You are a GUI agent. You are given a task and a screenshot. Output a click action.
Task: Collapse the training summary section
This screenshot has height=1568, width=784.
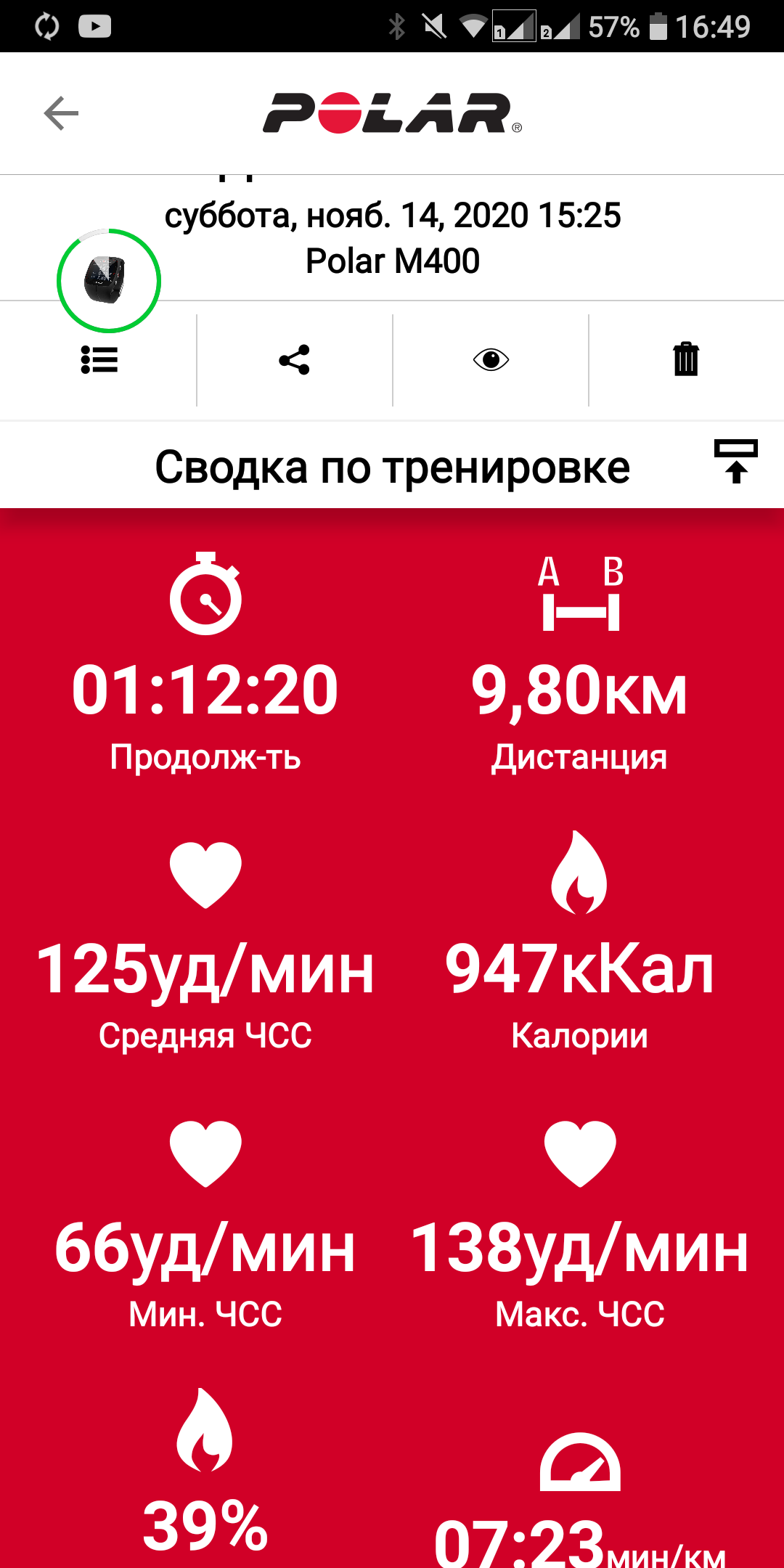point(735,462)
